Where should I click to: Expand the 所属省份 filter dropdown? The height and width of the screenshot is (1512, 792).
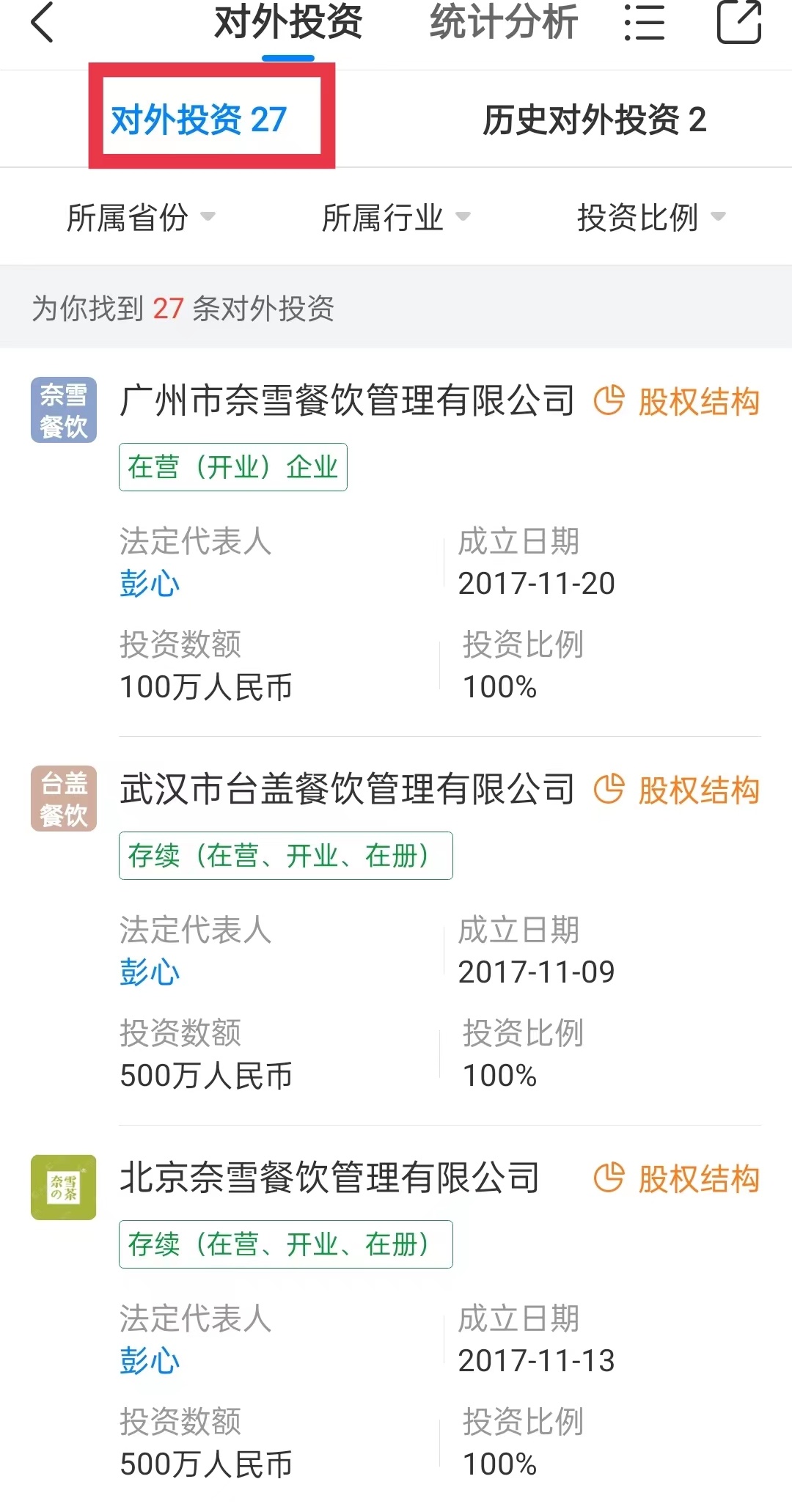[x=141, y=217]
